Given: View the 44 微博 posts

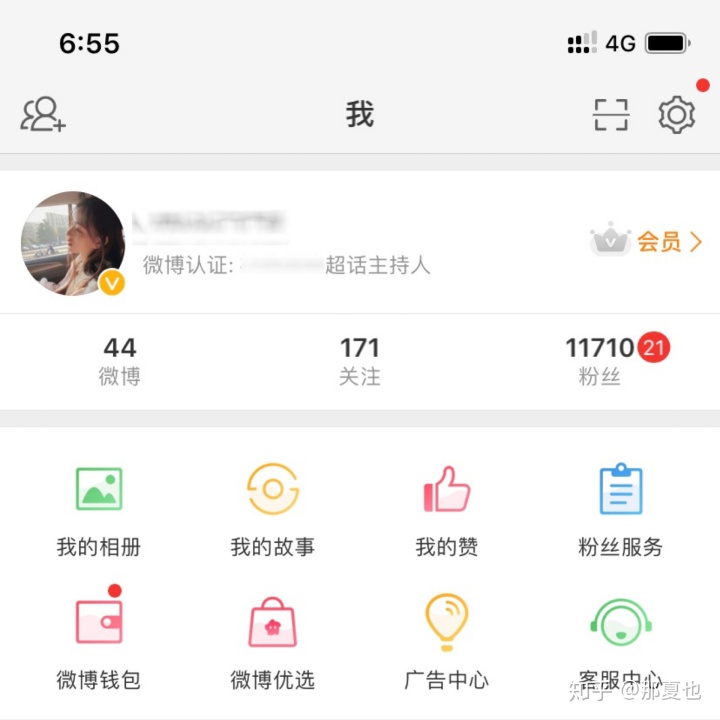Looking at the screenshot, I should [x=120, y=361].
